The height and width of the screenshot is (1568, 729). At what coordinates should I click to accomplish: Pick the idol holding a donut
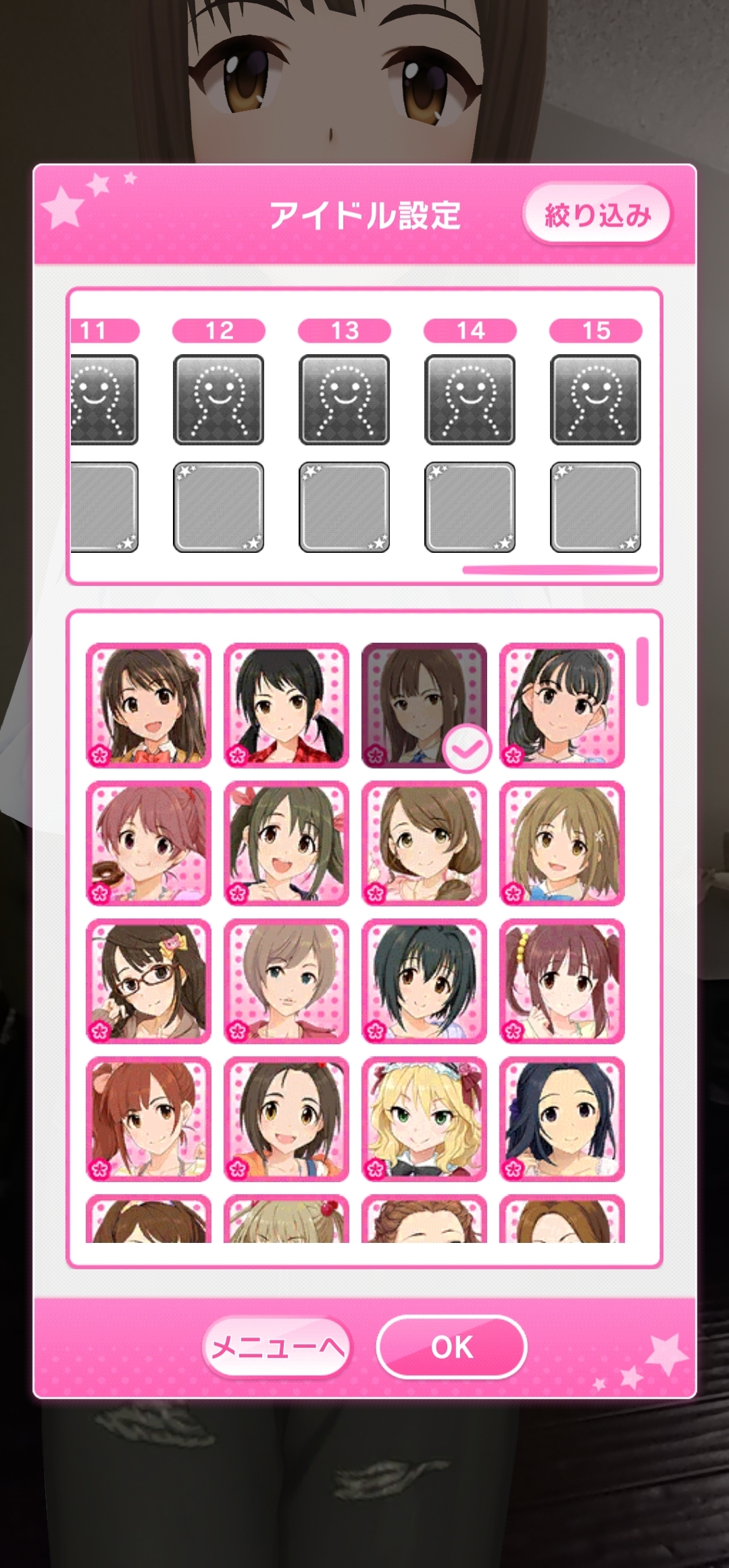[x=148, y=843]
